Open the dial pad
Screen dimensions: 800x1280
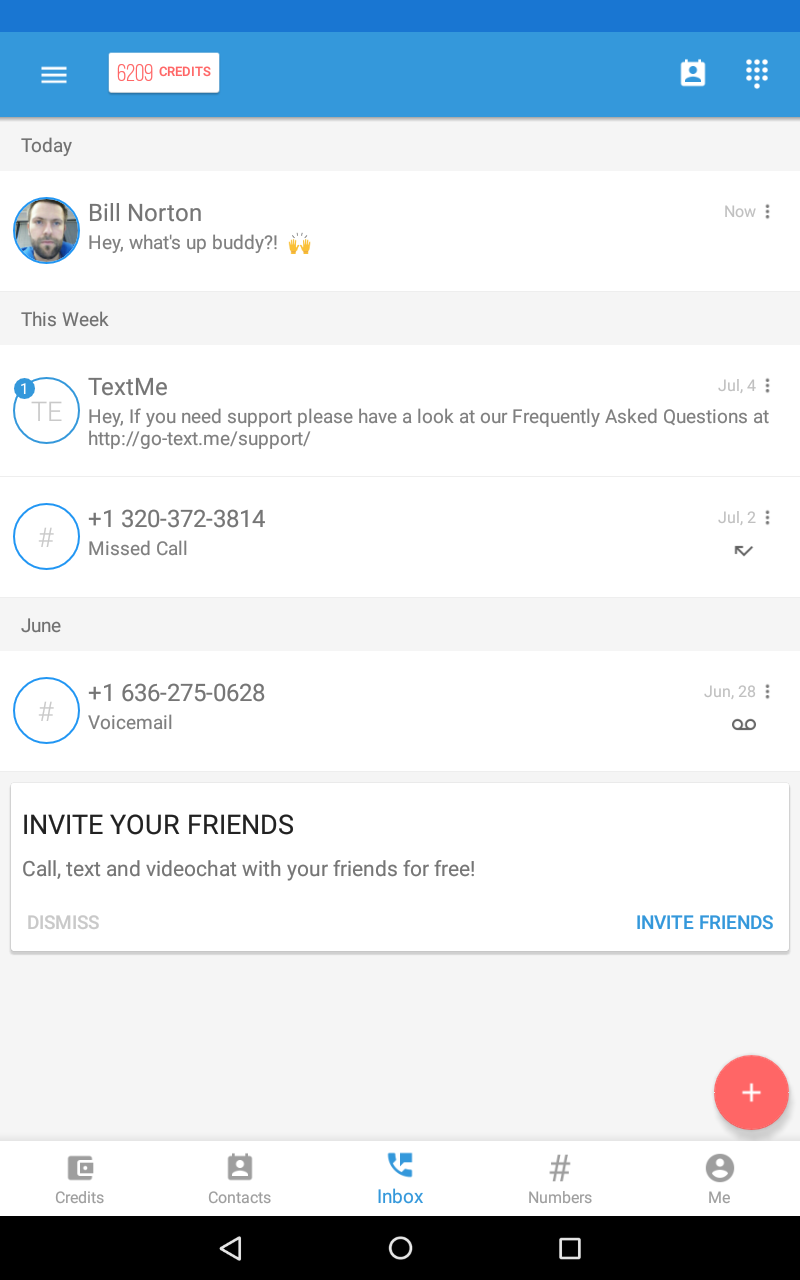(757, 73)
